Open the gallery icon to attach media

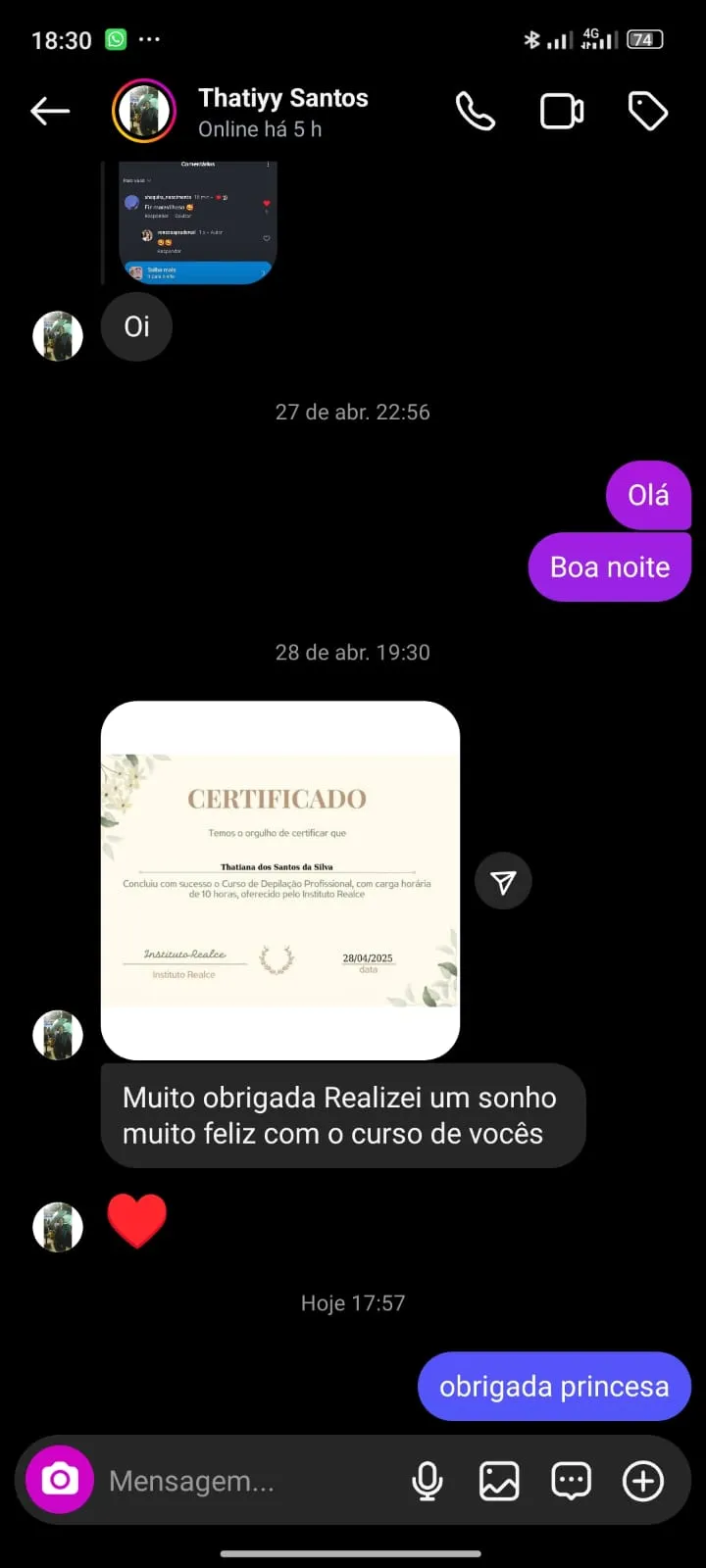pyautogui.click(x=499, y=1480)
